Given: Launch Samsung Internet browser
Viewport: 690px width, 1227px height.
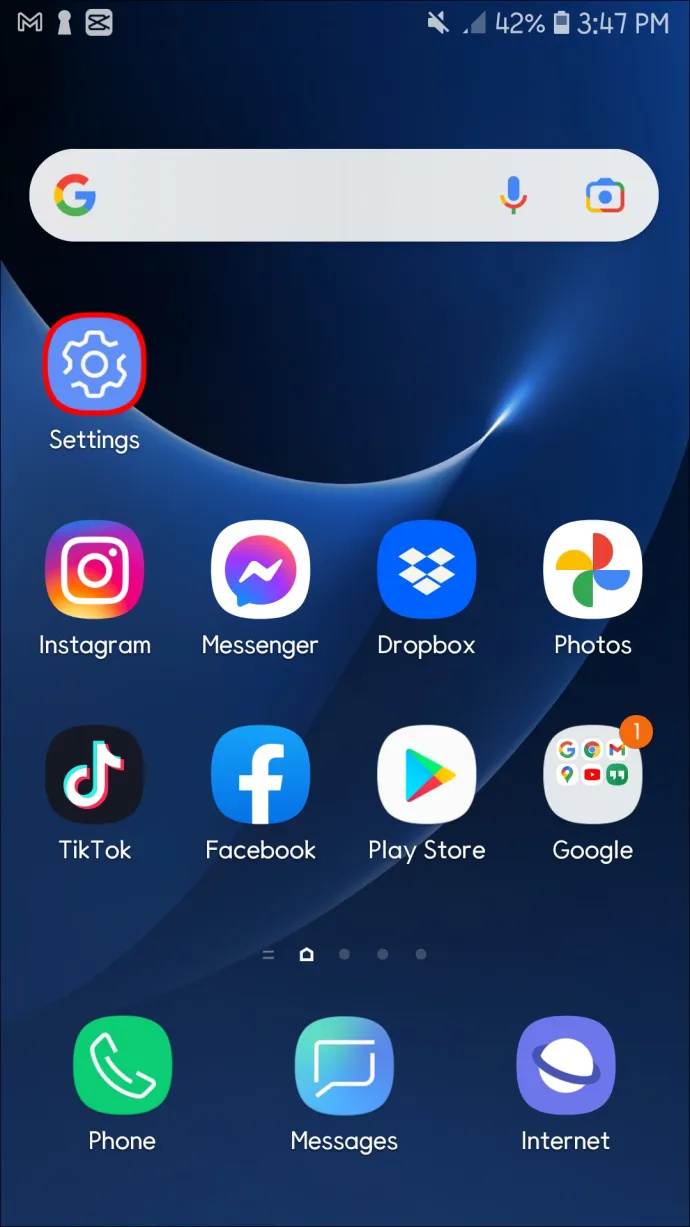Looking at the screenshot, I should tap(565, 1066).
